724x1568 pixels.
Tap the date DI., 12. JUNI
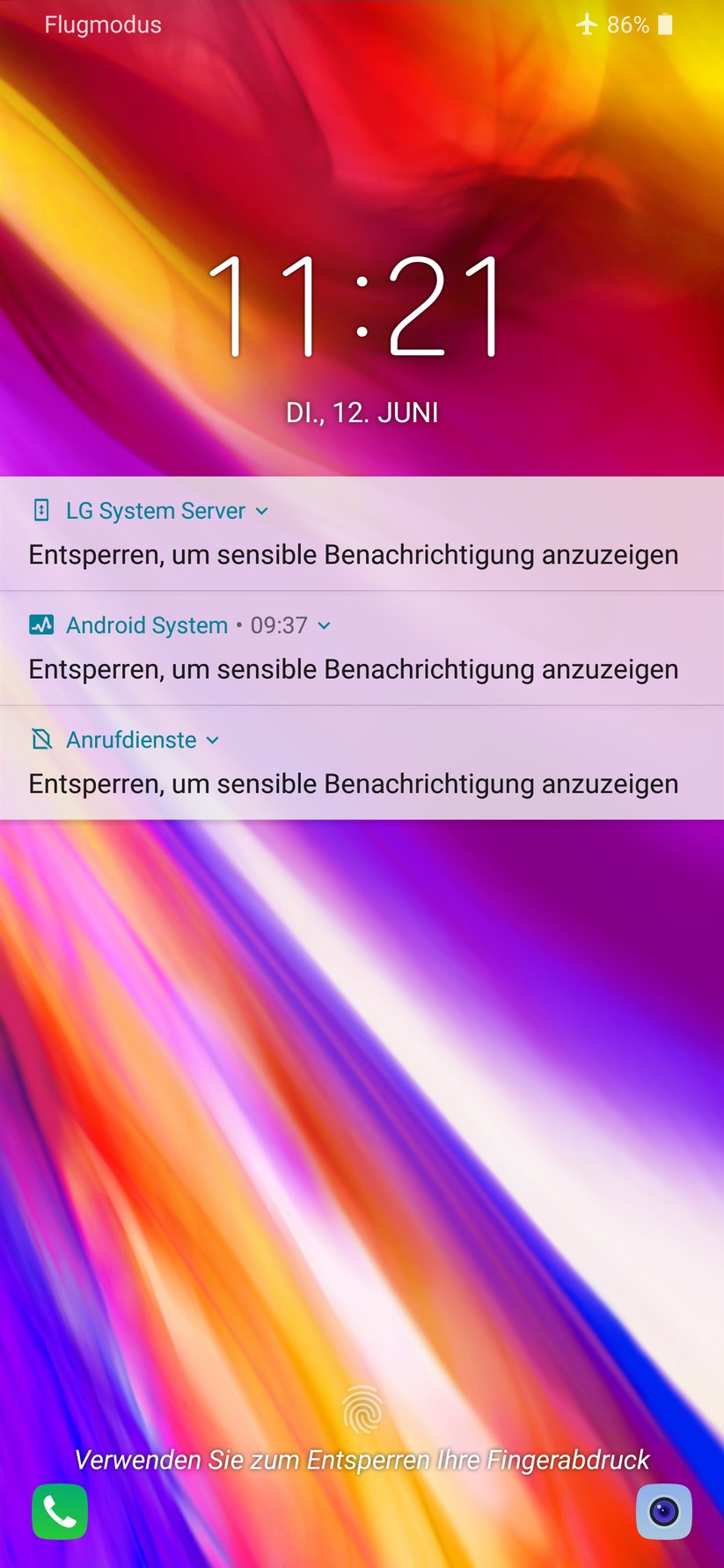[362, 412]
